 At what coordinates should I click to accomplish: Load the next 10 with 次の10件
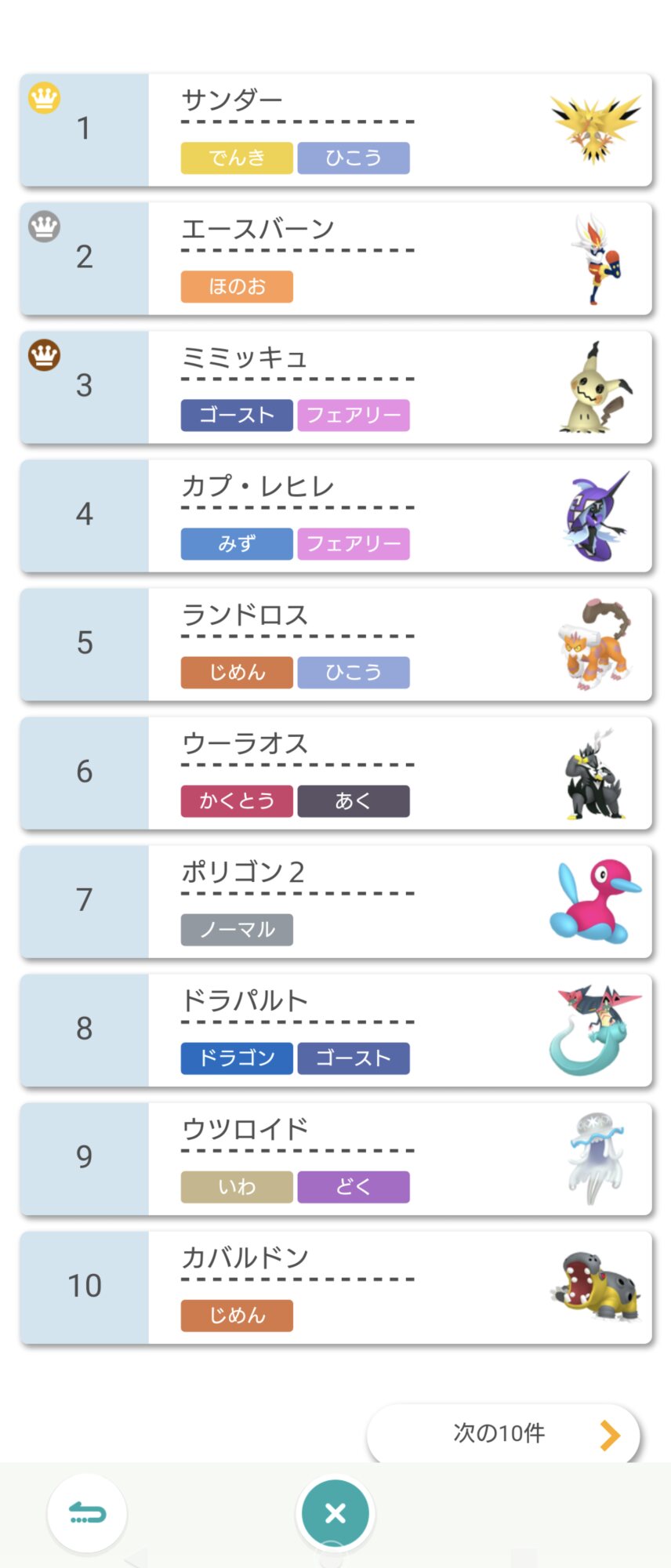pyautogui.click(x=503, y=1433)
